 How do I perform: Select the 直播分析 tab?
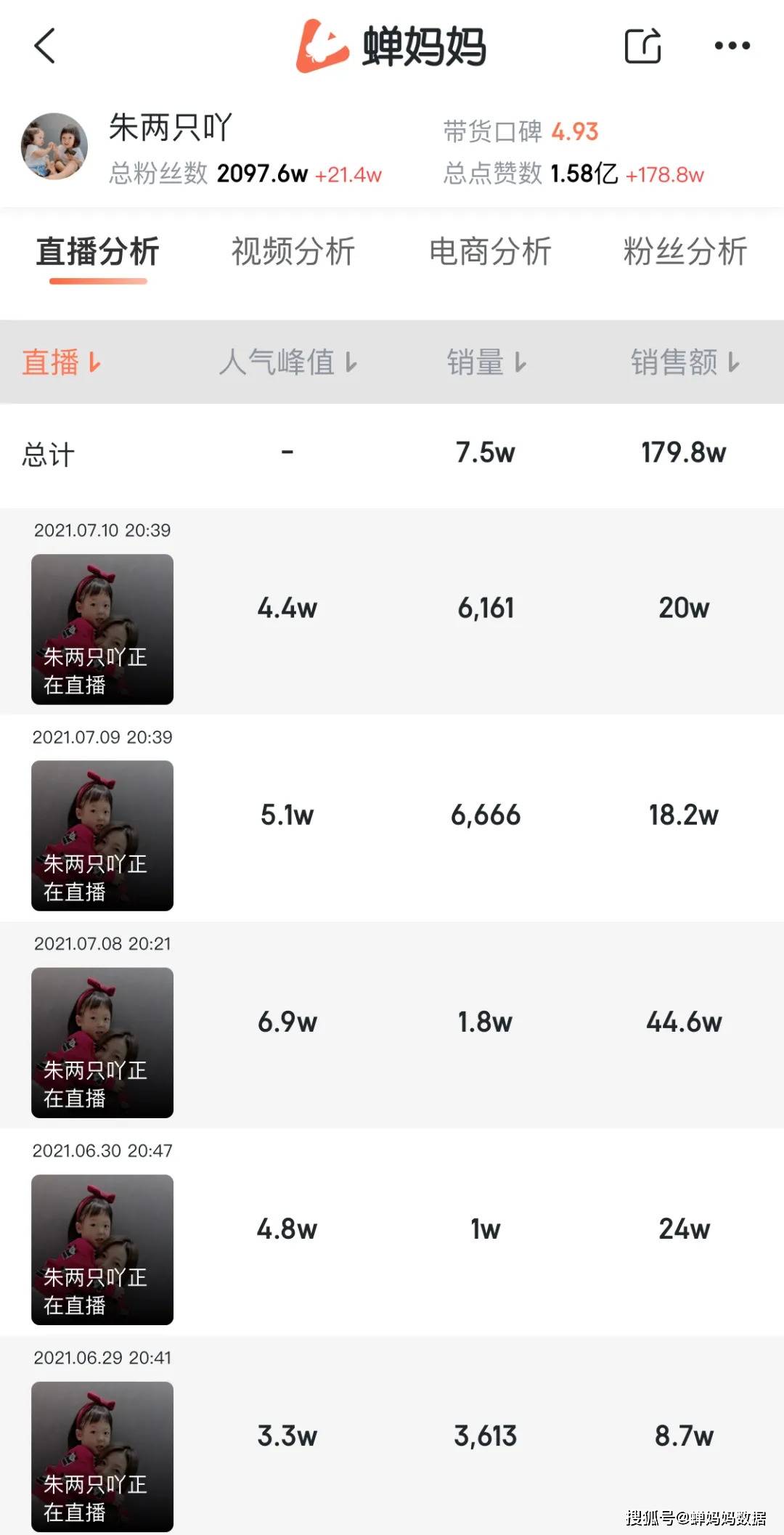point(98,252)
